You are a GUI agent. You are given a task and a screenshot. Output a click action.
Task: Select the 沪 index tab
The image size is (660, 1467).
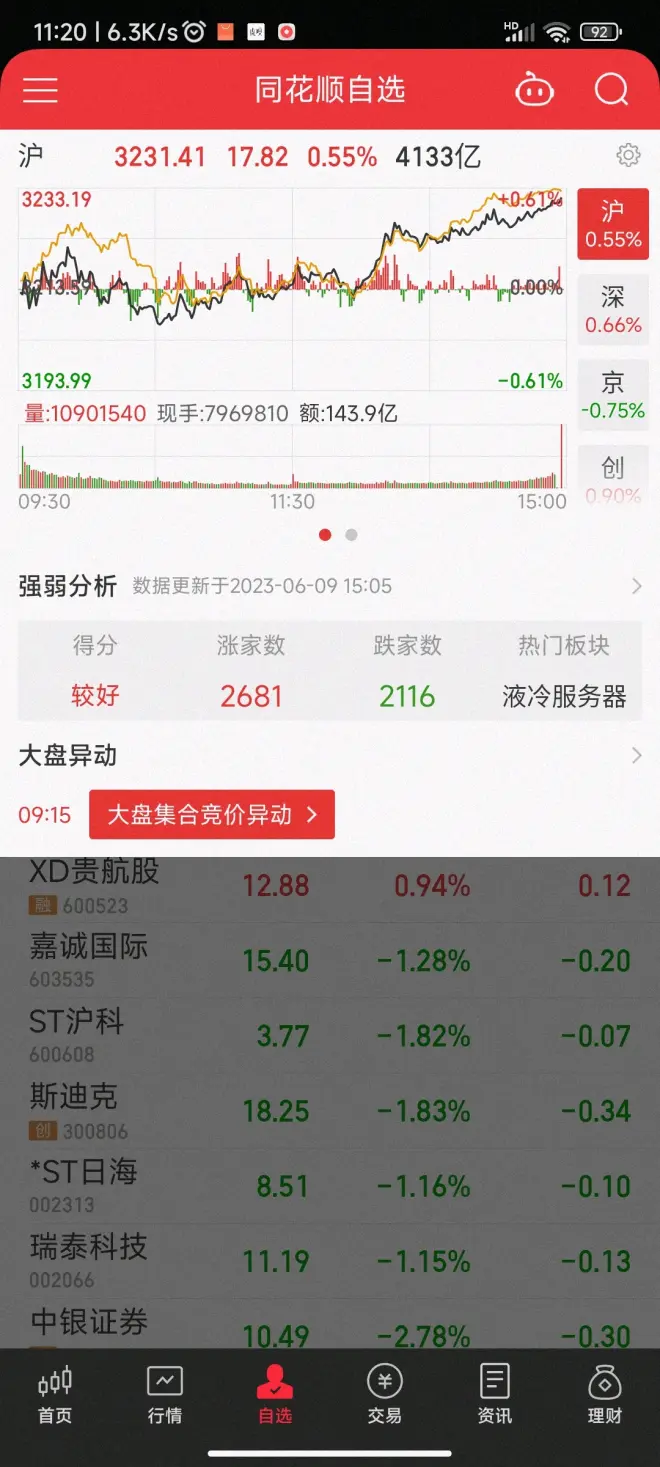pos(613,225)
